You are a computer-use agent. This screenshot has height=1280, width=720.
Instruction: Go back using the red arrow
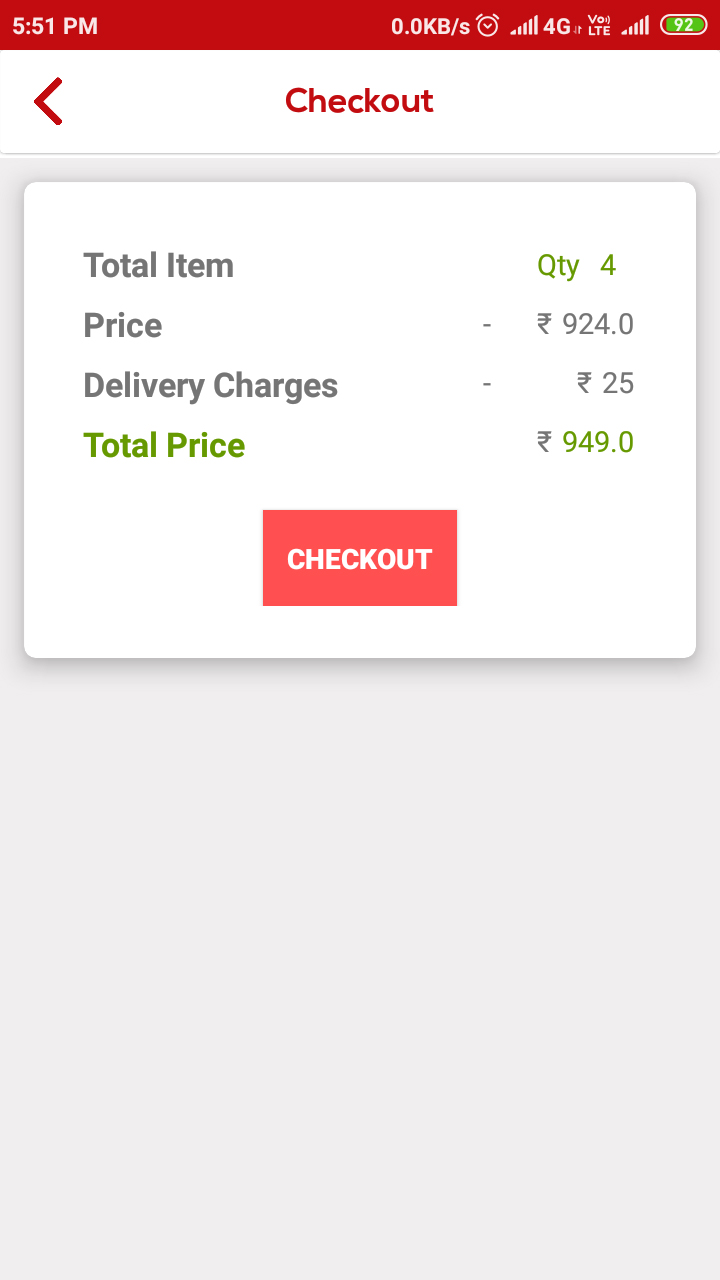coord(48,101)
